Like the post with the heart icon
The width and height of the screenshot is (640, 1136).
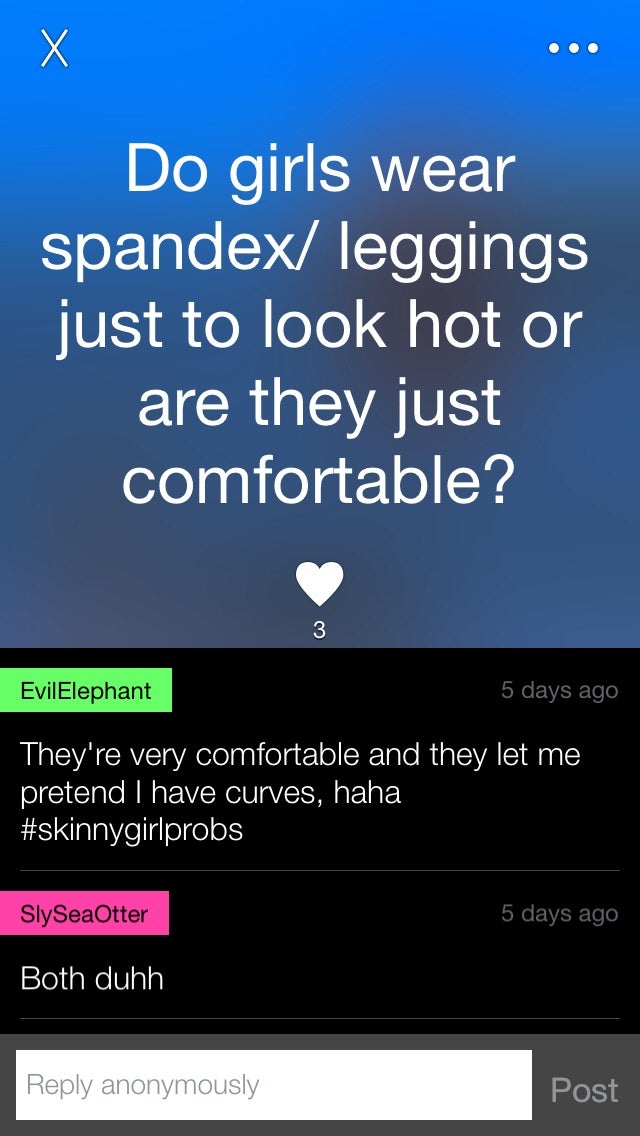pos(319,584)
